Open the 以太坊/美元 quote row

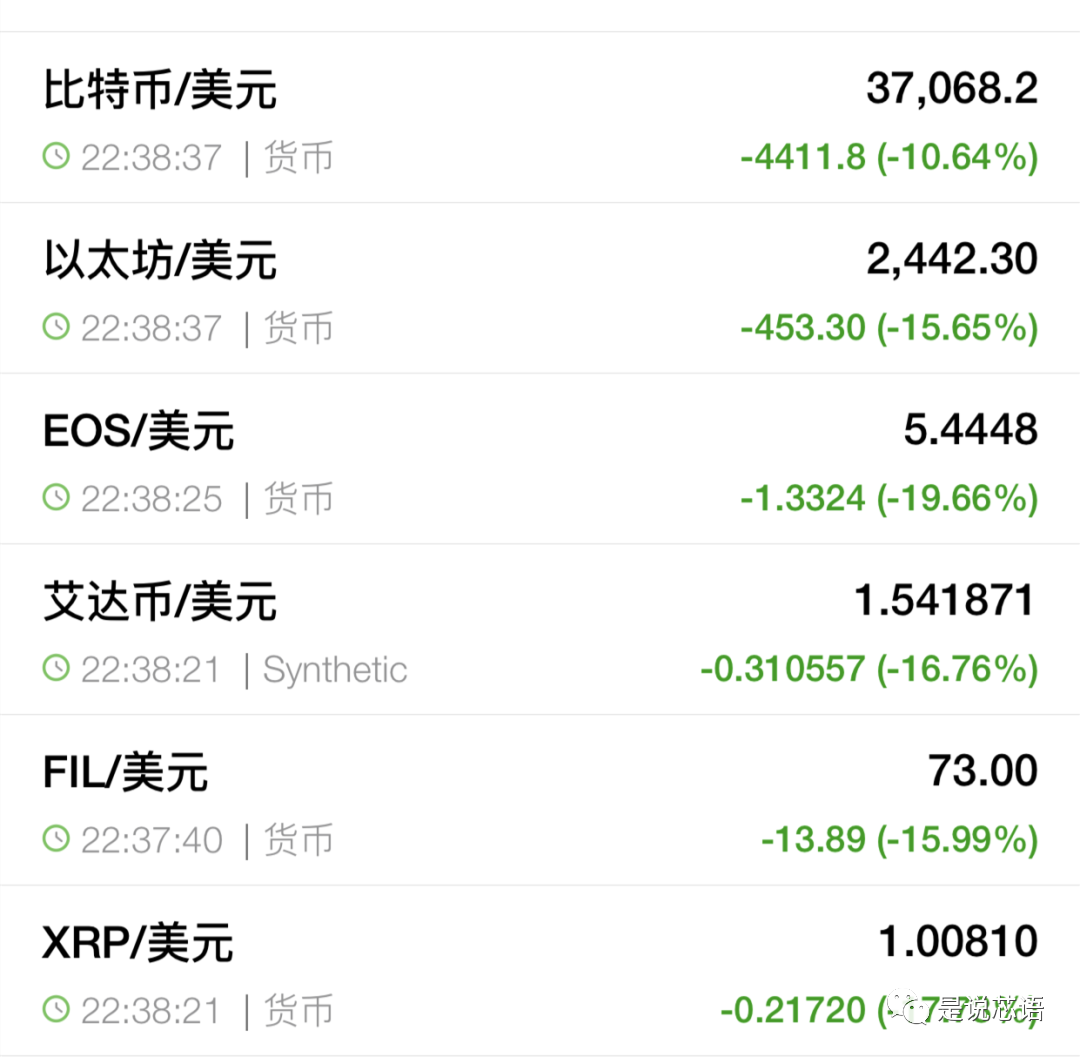pos(540,289)
